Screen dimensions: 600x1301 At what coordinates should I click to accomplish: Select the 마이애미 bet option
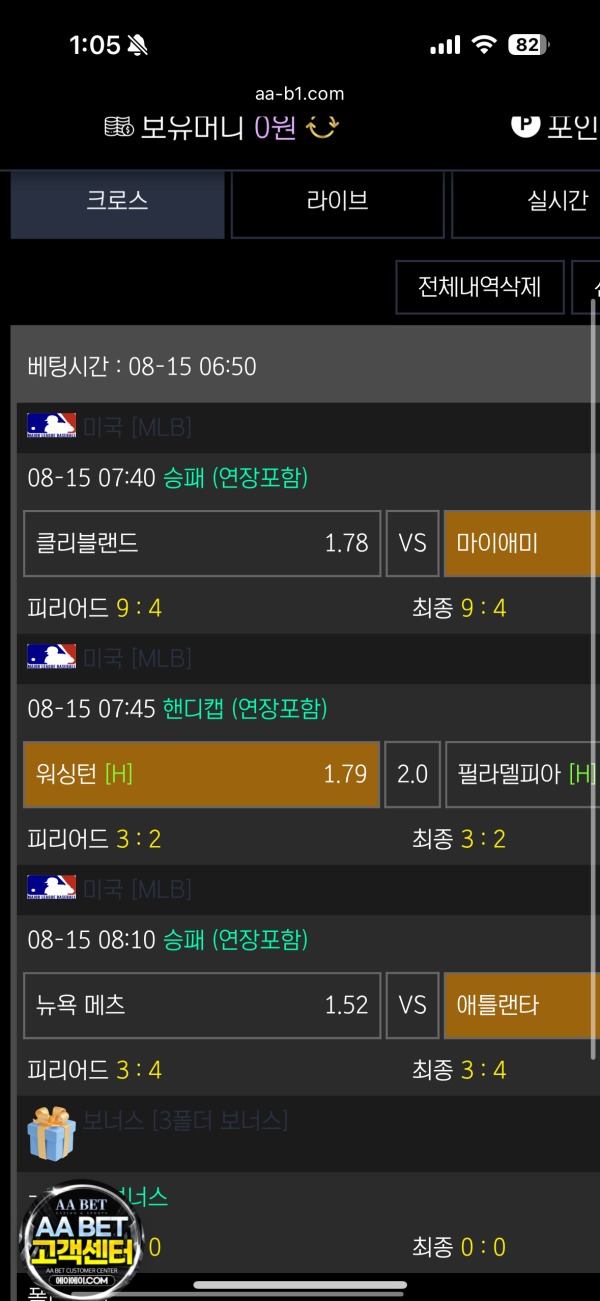click(521, 543)
